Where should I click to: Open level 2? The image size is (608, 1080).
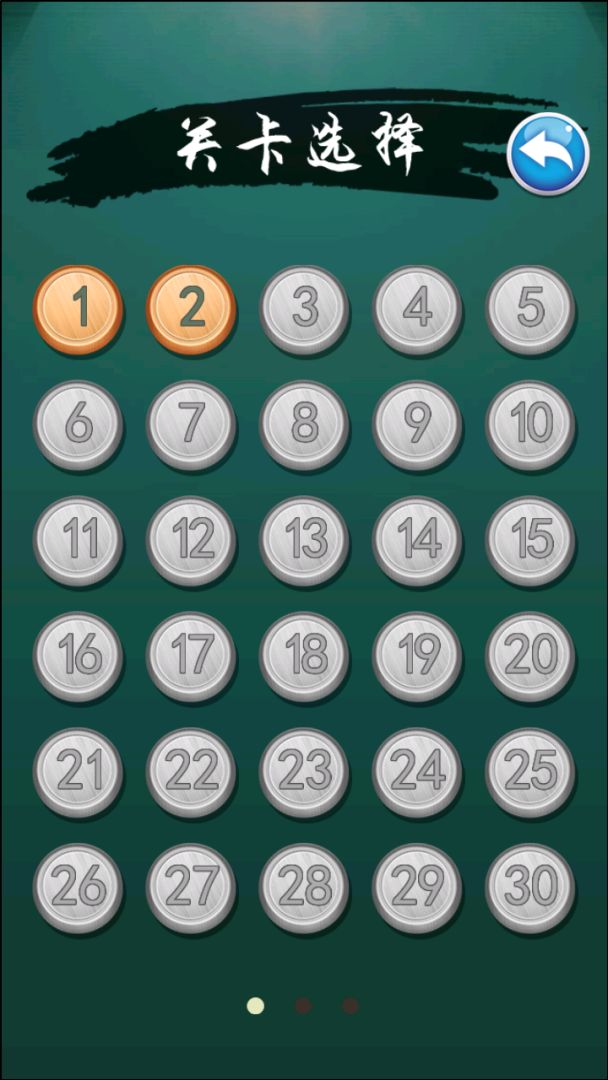pyautogui.click(x=191, y=309)
